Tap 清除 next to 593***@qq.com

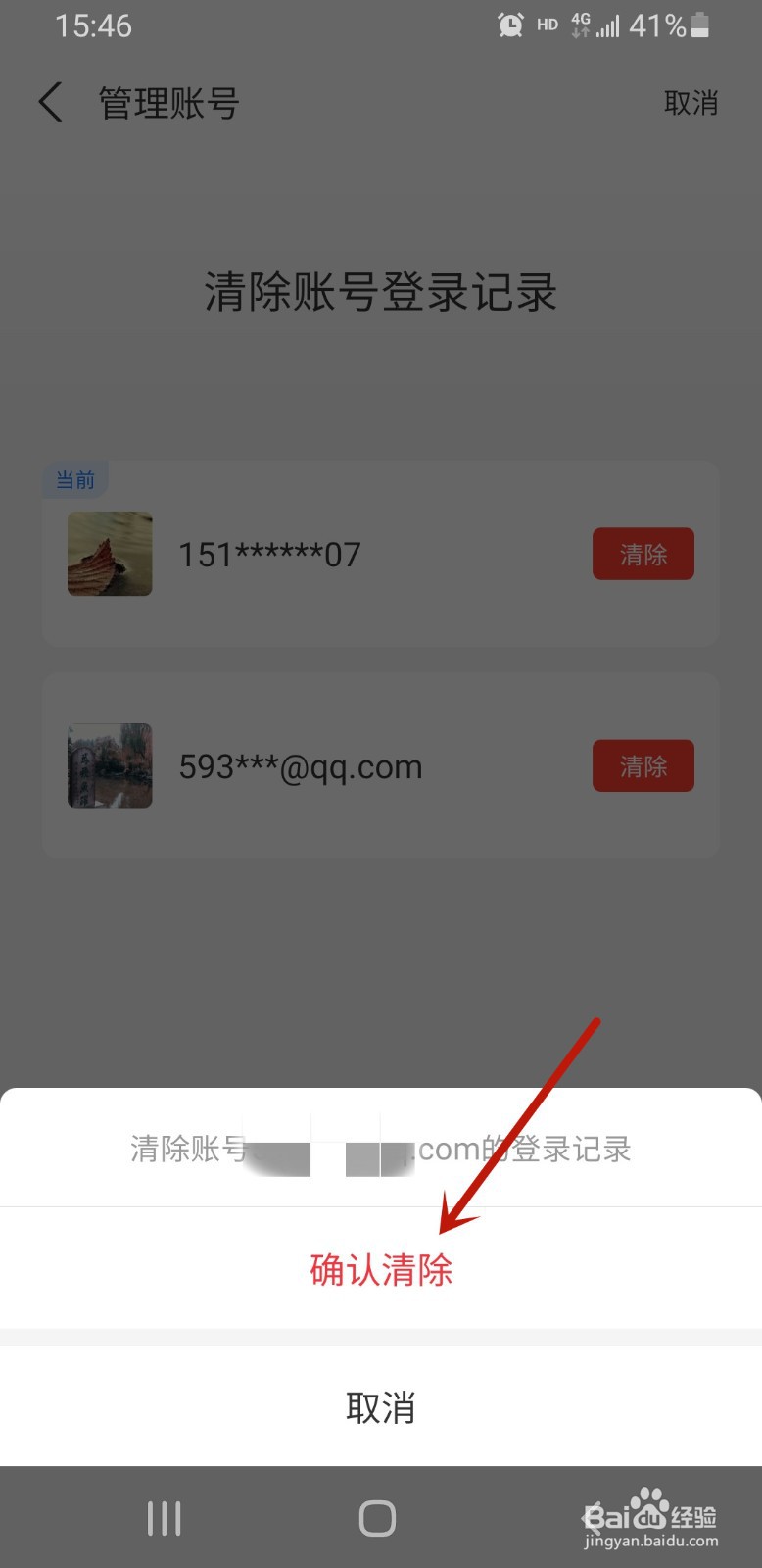pos(643,765)
